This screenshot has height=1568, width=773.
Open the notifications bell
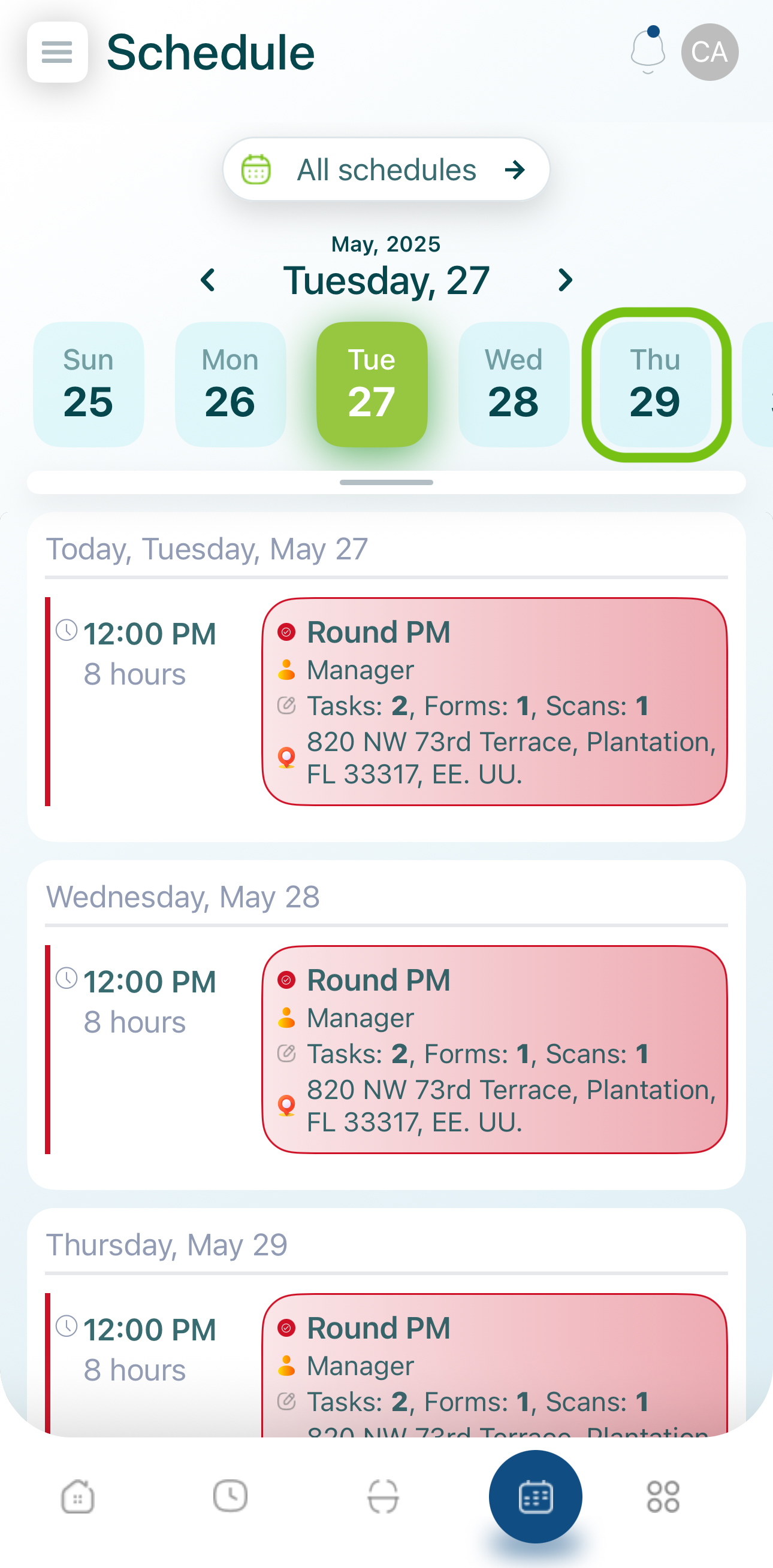coord(648,51)
